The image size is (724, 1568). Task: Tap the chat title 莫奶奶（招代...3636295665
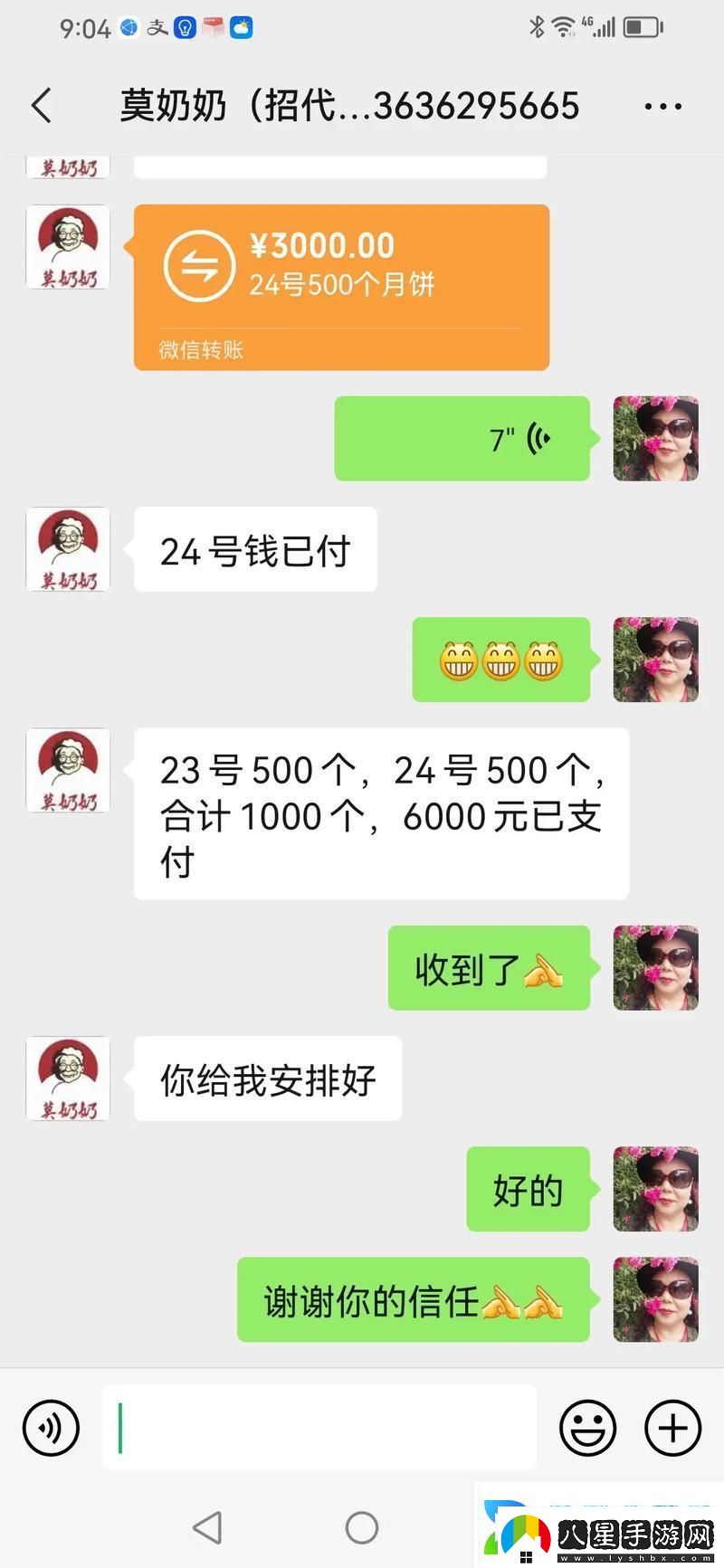coord(348,105)
